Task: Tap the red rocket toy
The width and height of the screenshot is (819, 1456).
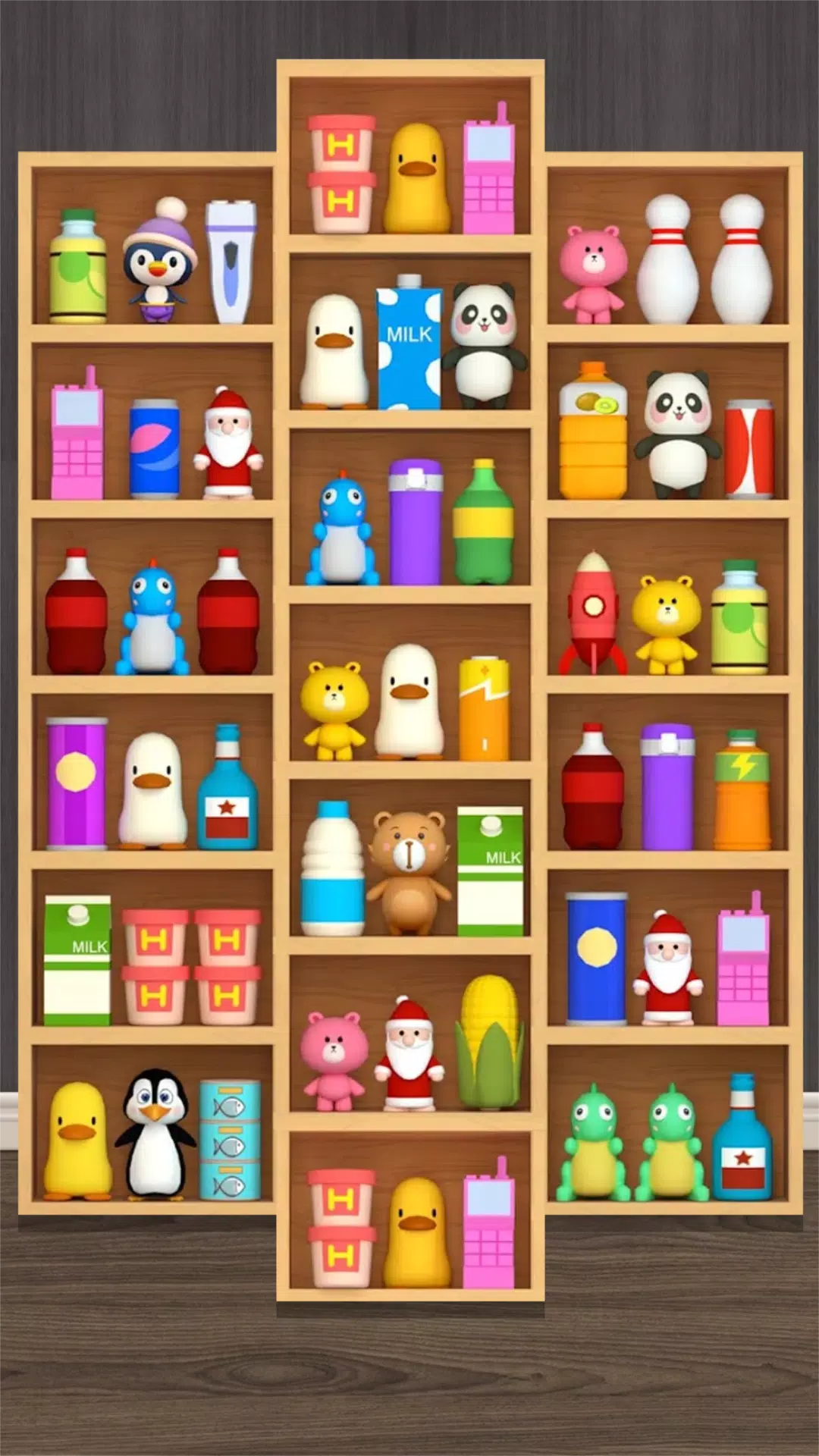Action: [x=593, y=614]
